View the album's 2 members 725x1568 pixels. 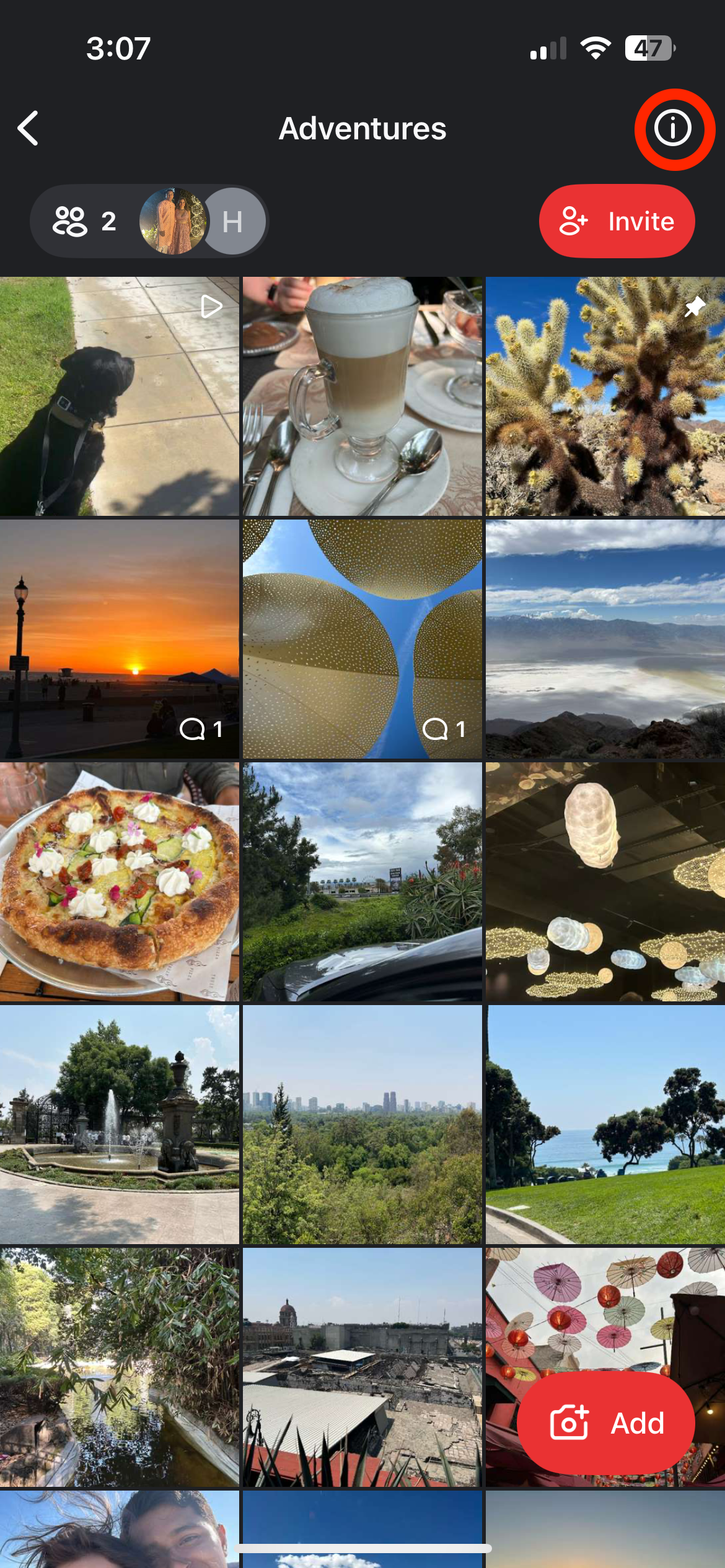(149, 221)
